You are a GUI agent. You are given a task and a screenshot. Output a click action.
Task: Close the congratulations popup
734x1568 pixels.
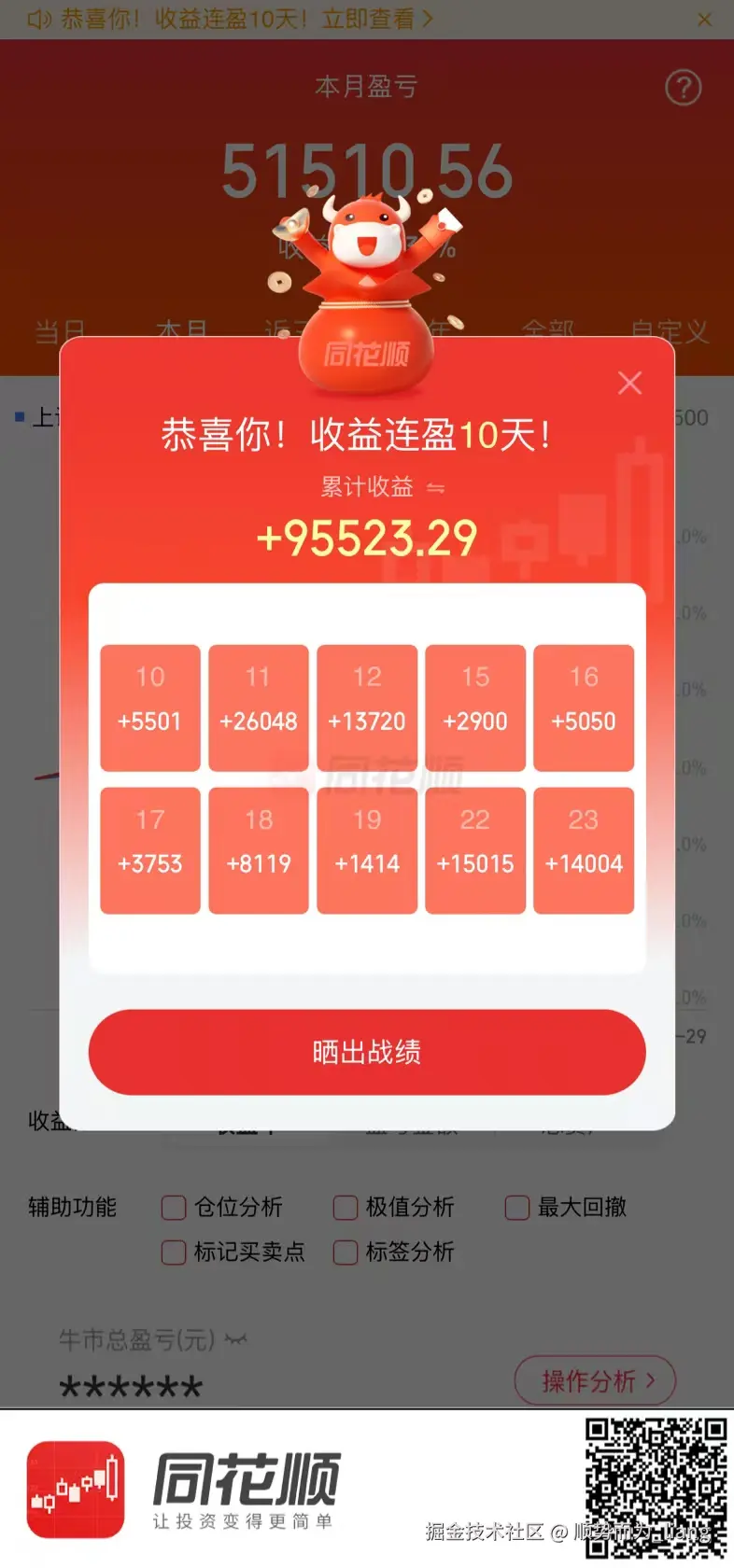[x=629, y=383]
